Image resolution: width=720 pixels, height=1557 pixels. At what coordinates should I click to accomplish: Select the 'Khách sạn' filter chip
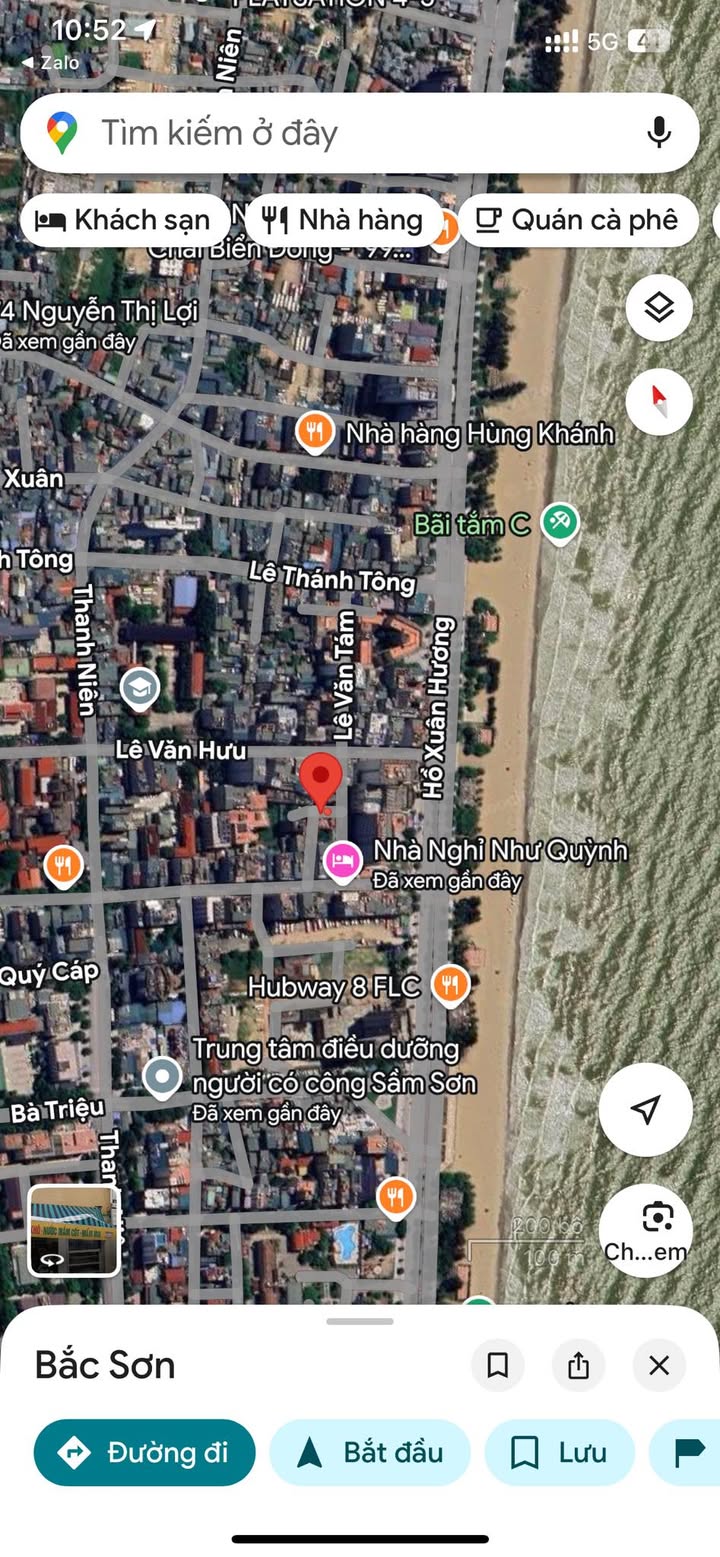123,220
